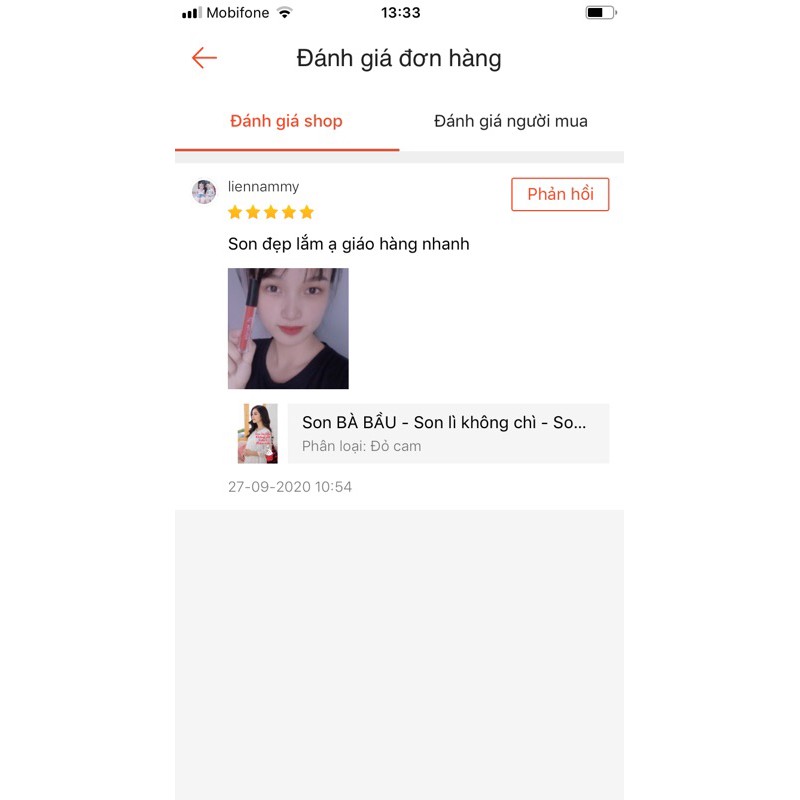Select the Đánh giá shop tab
The height and width of the screenshot is (800, 800).
point(286,121)
